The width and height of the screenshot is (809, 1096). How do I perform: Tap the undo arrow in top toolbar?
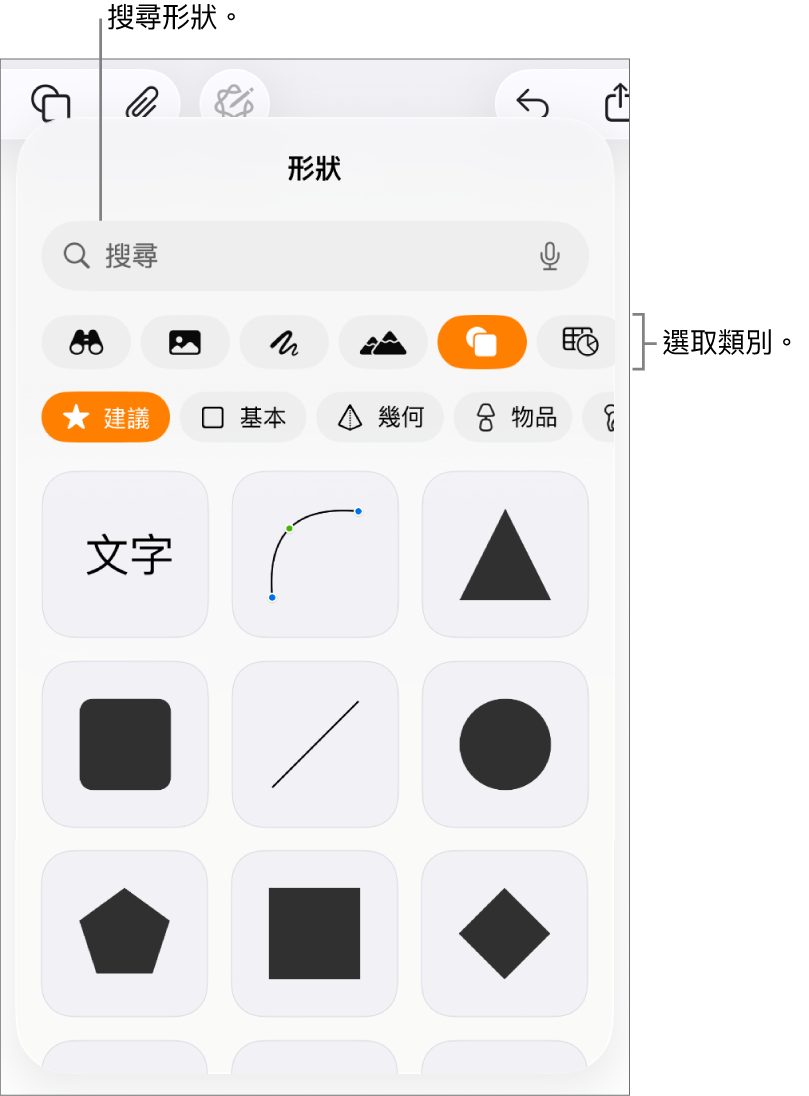coord(530,100)
